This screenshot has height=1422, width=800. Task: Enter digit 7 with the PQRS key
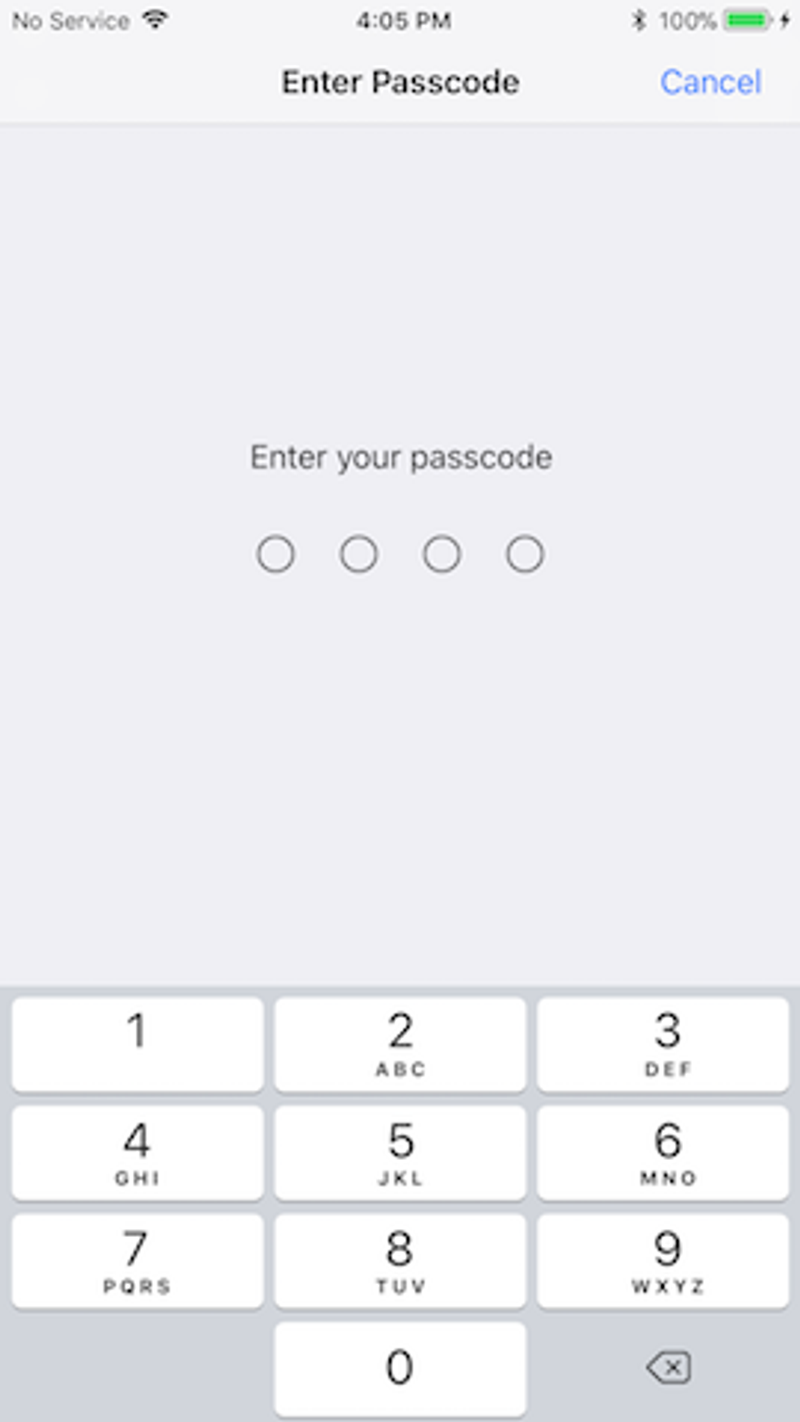click(x=138, y=1261)
